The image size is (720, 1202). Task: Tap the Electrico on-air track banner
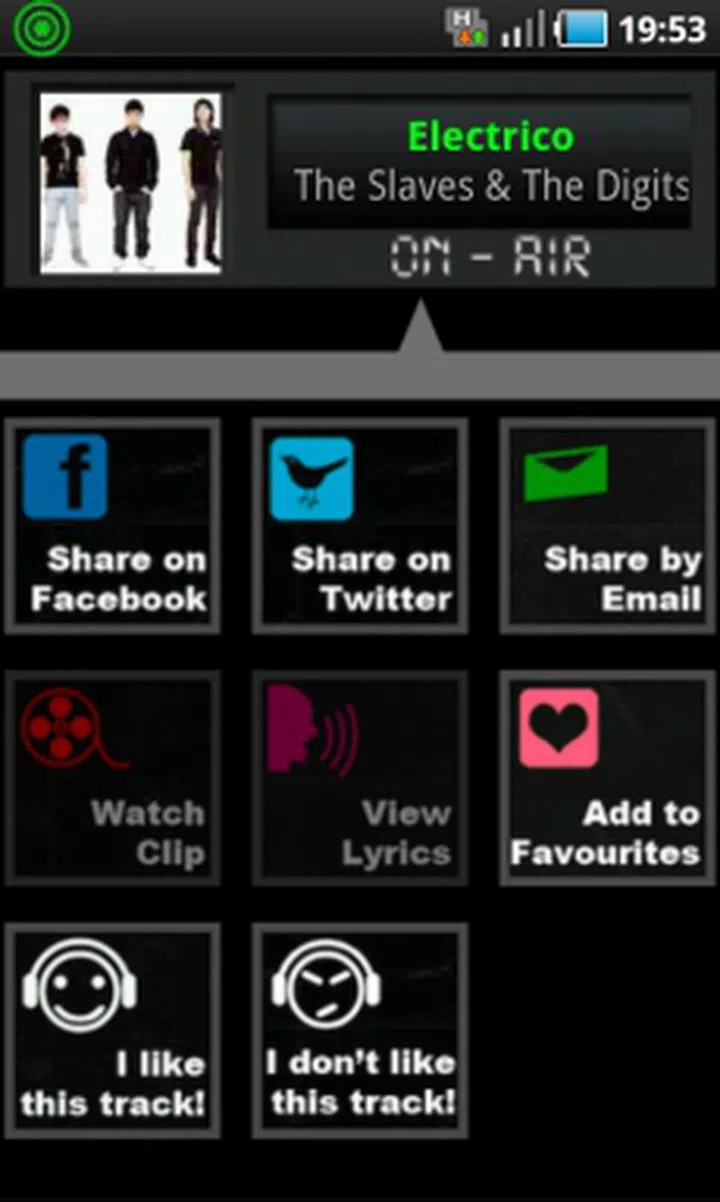(480, 163)
